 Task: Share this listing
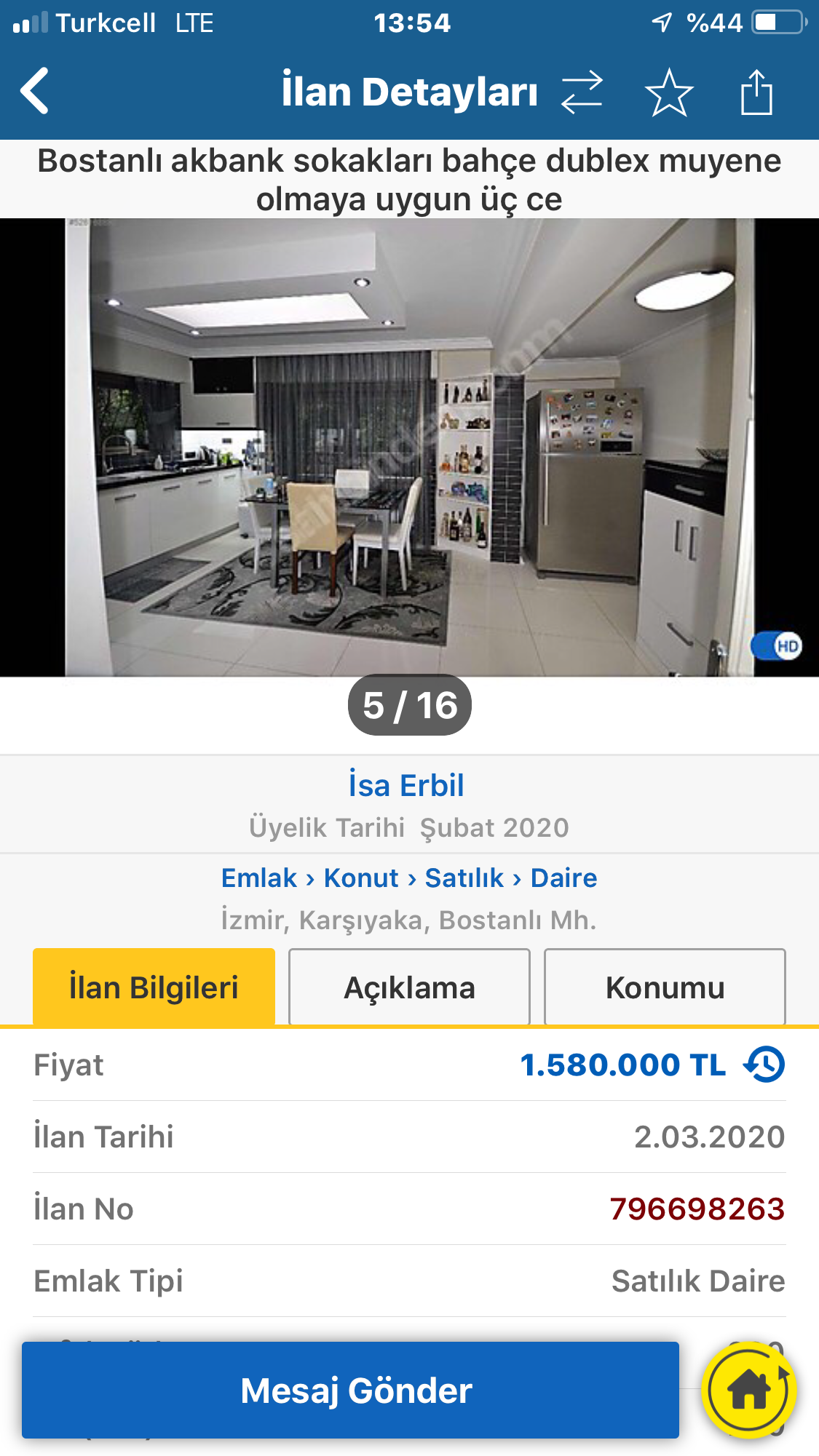click(756, 92)
